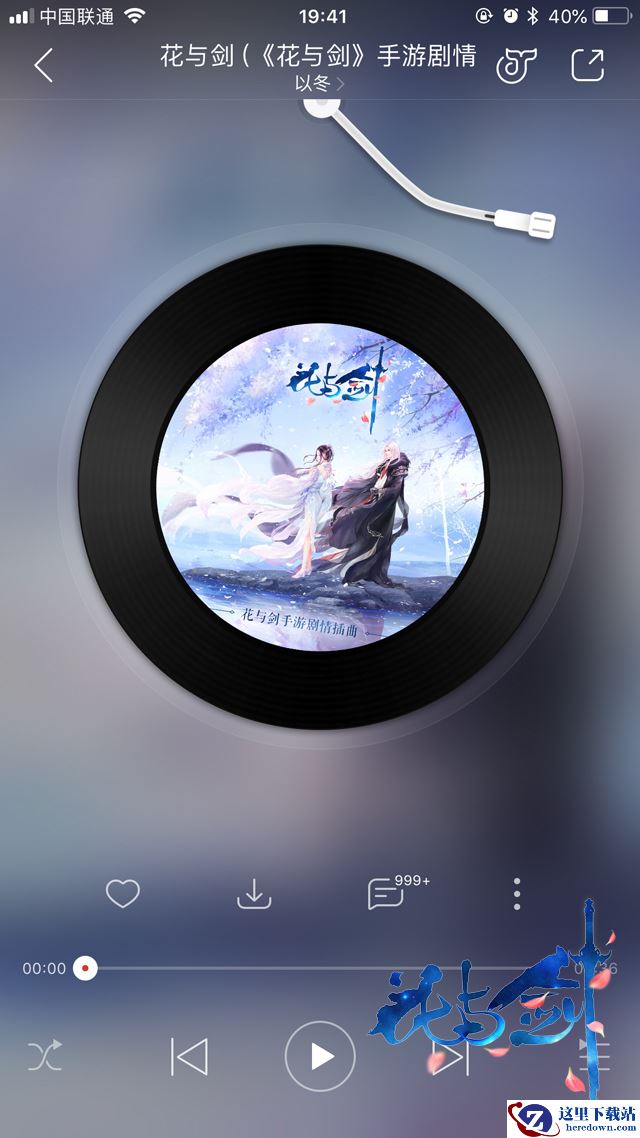Skip to the previous track
The image size is (640, 1138).
tap(188, 1056)
